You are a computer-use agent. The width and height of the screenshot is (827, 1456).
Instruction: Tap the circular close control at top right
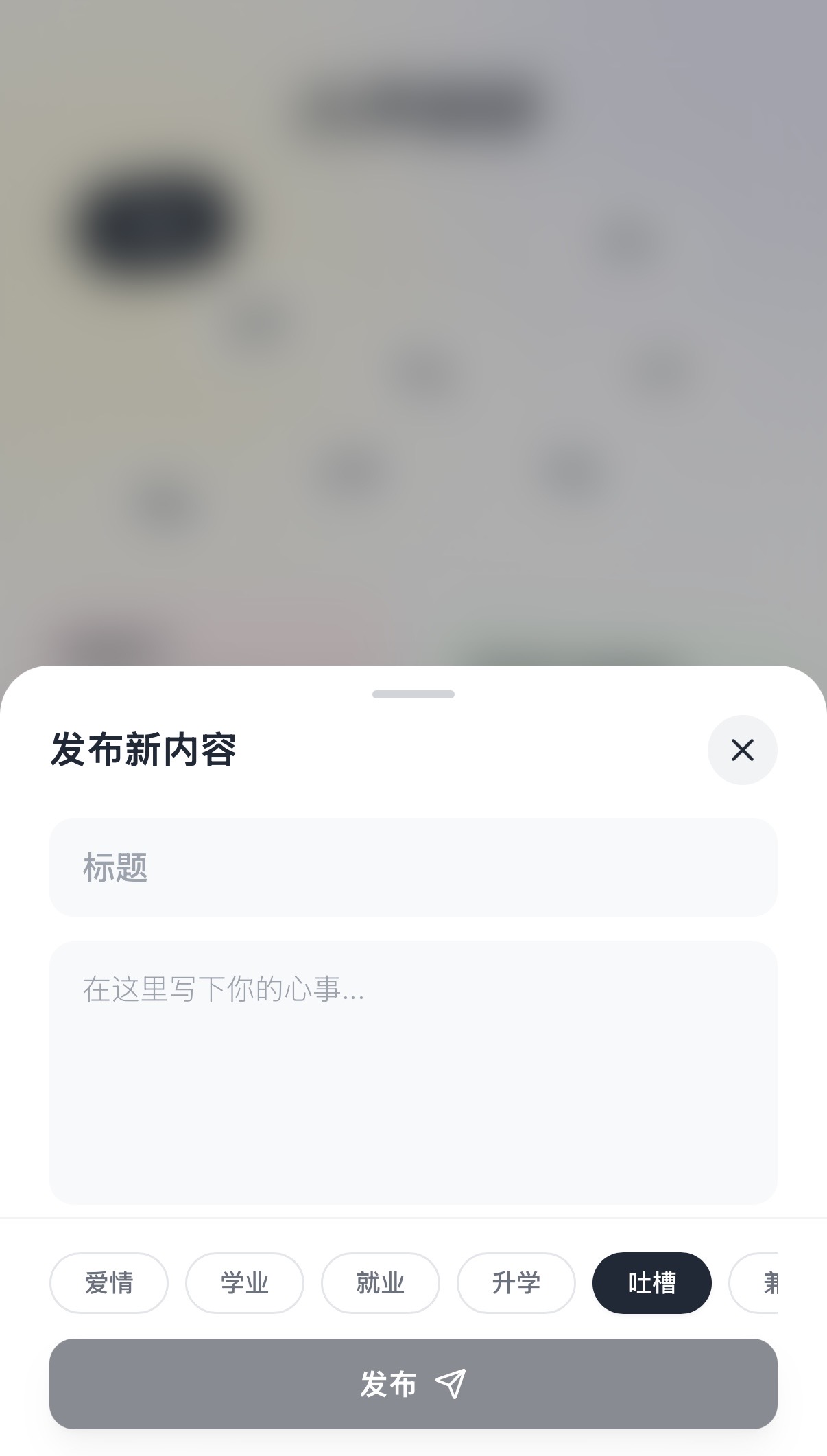(x=743, y=750)
